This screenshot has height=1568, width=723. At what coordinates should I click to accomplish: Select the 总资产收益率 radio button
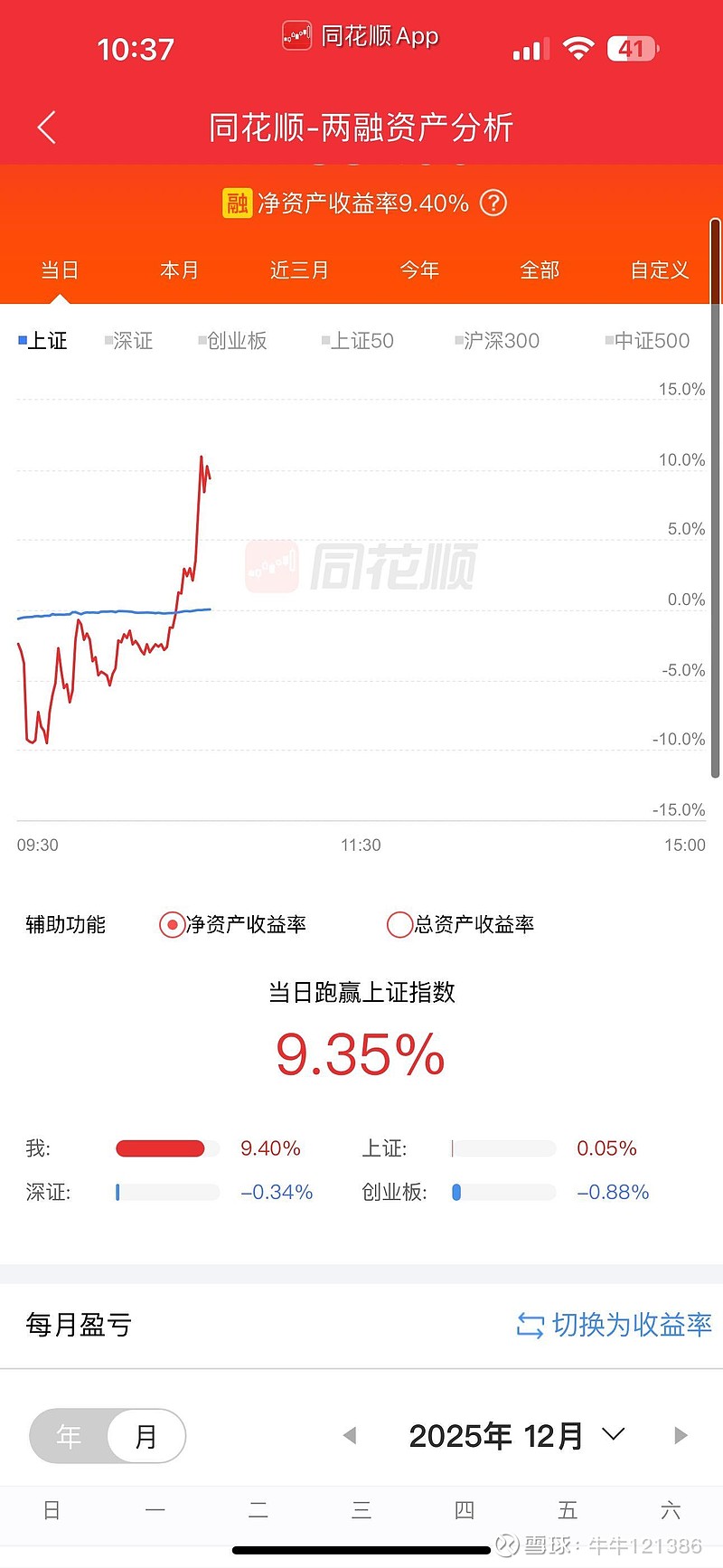click(399, 924)
